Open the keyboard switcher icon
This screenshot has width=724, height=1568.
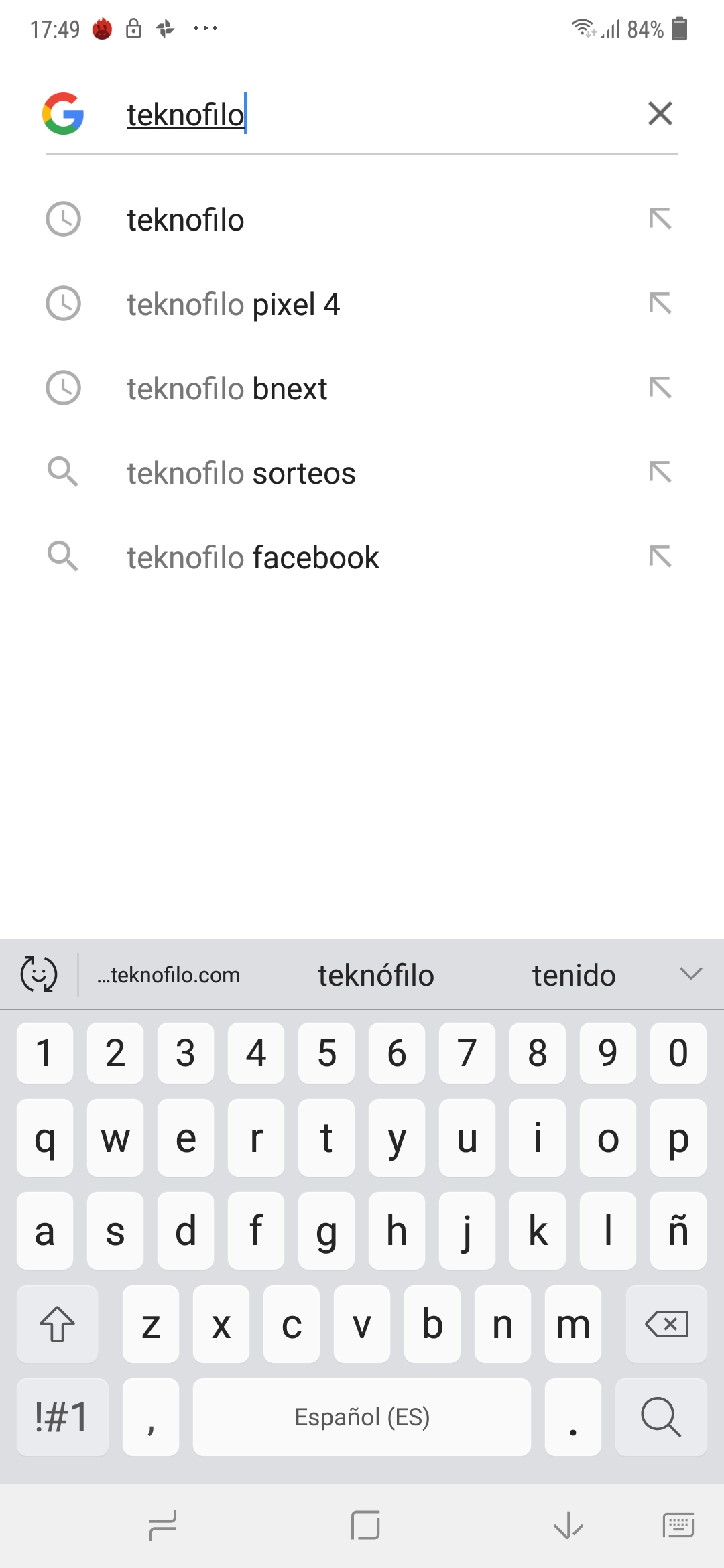678,1526
